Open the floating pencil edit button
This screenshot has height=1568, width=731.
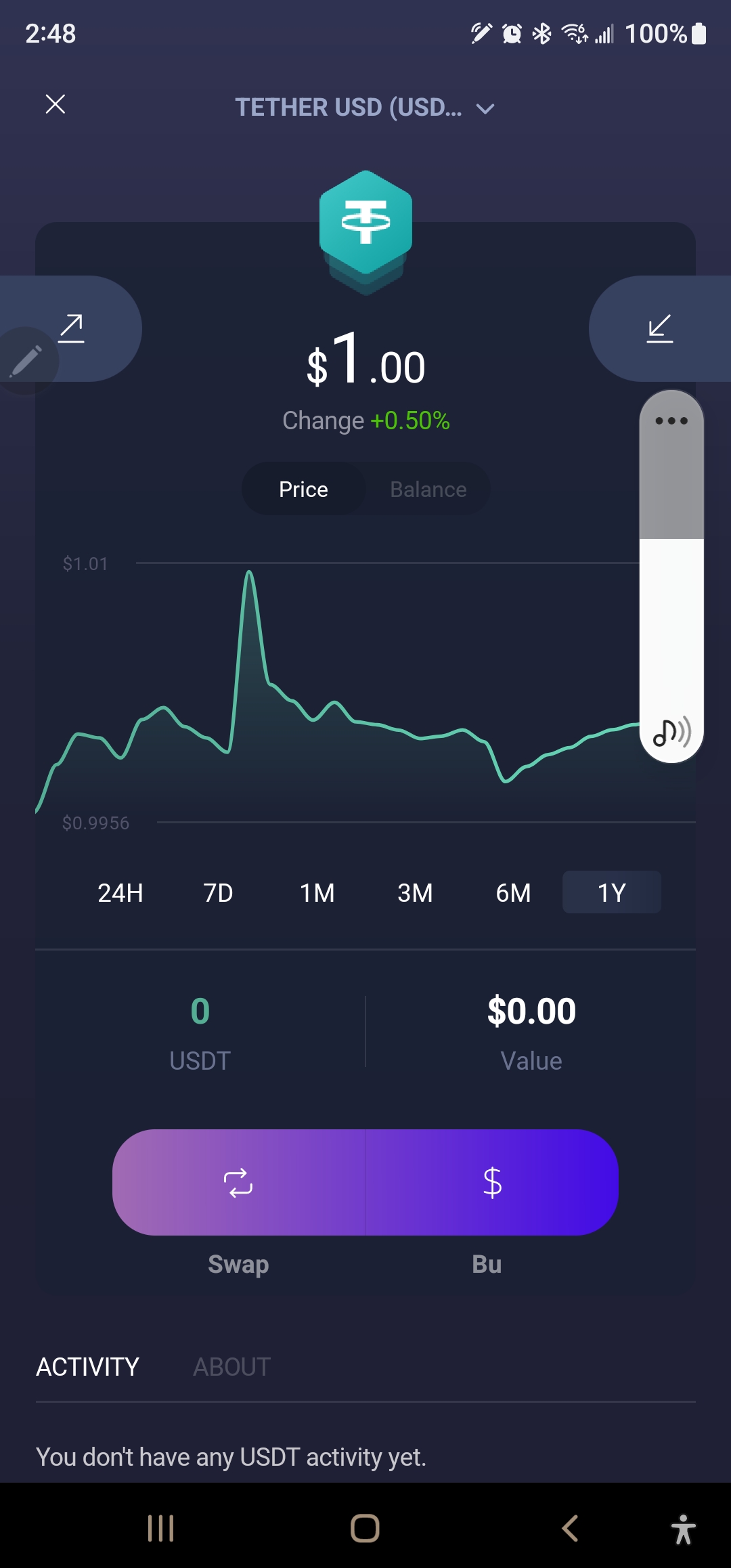point(26,361)
